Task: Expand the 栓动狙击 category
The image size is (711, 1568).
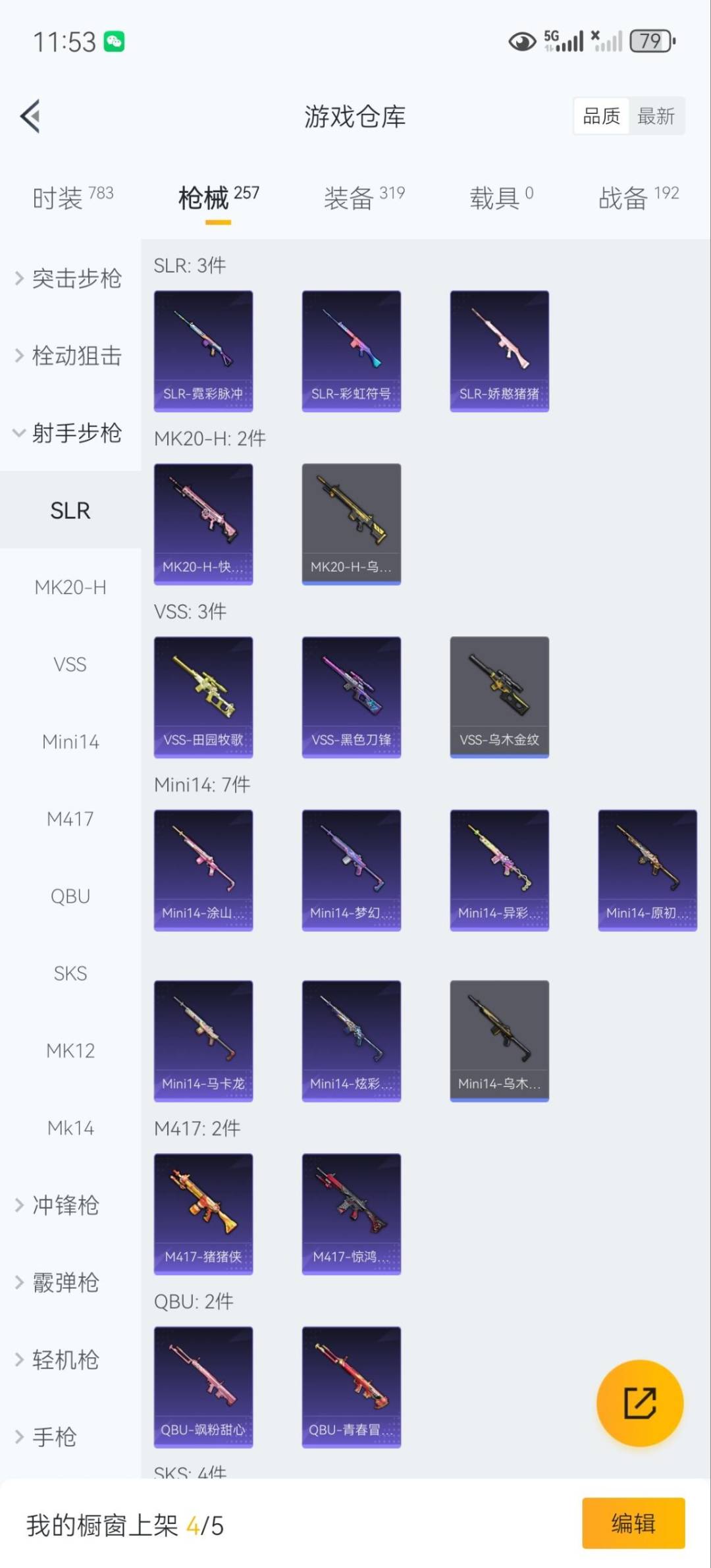Action: coord(69,356)
